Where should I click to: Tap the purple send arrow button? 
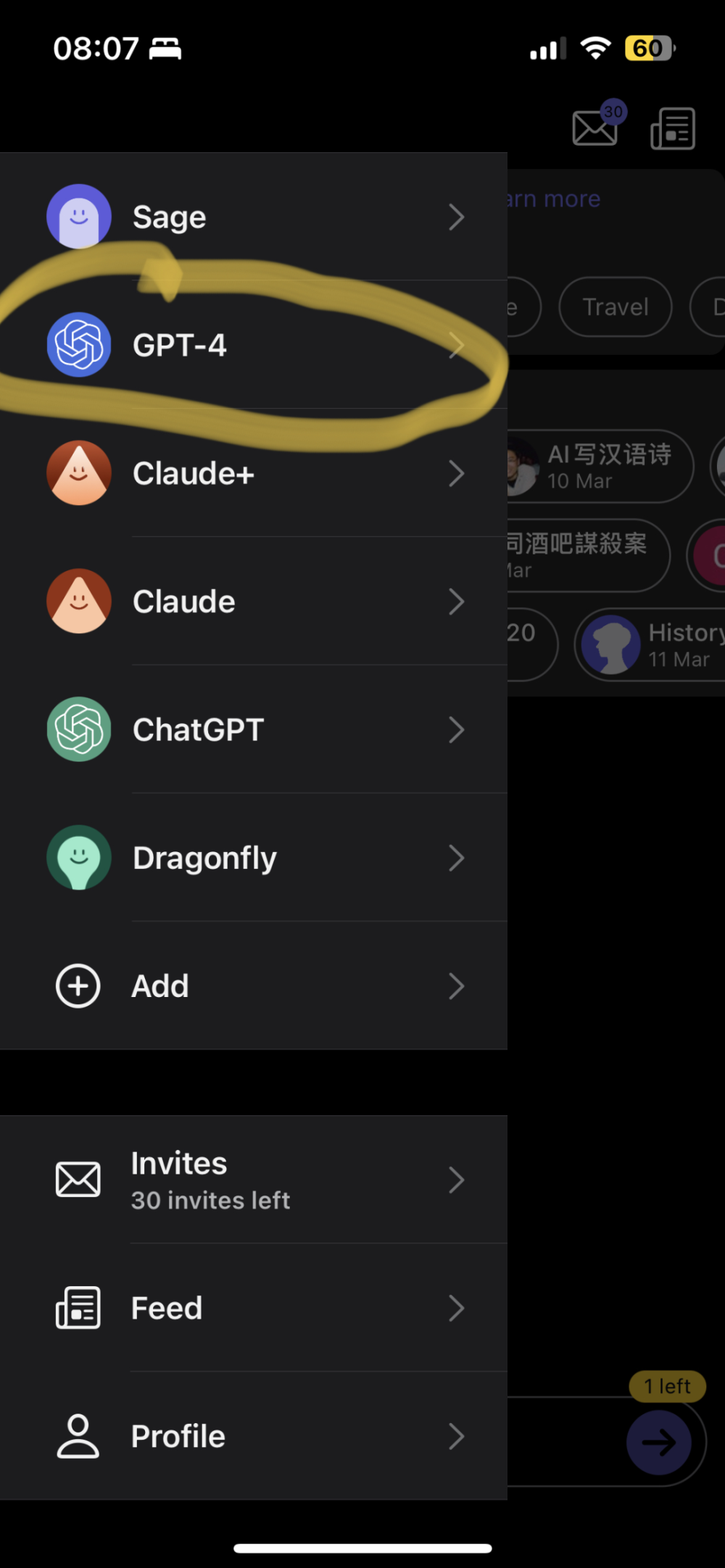click(660, 1443)
